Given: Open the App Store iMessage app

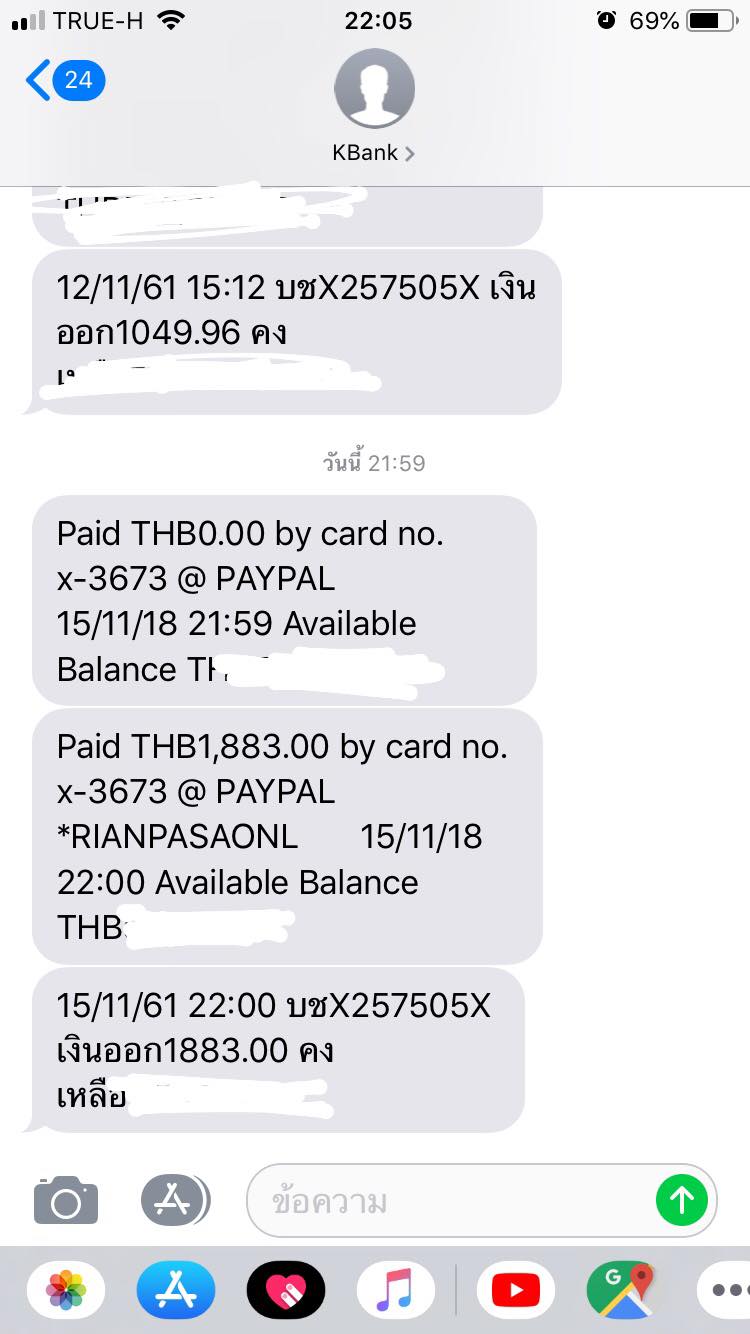Looking at the screenshot, I should 176,1290.
